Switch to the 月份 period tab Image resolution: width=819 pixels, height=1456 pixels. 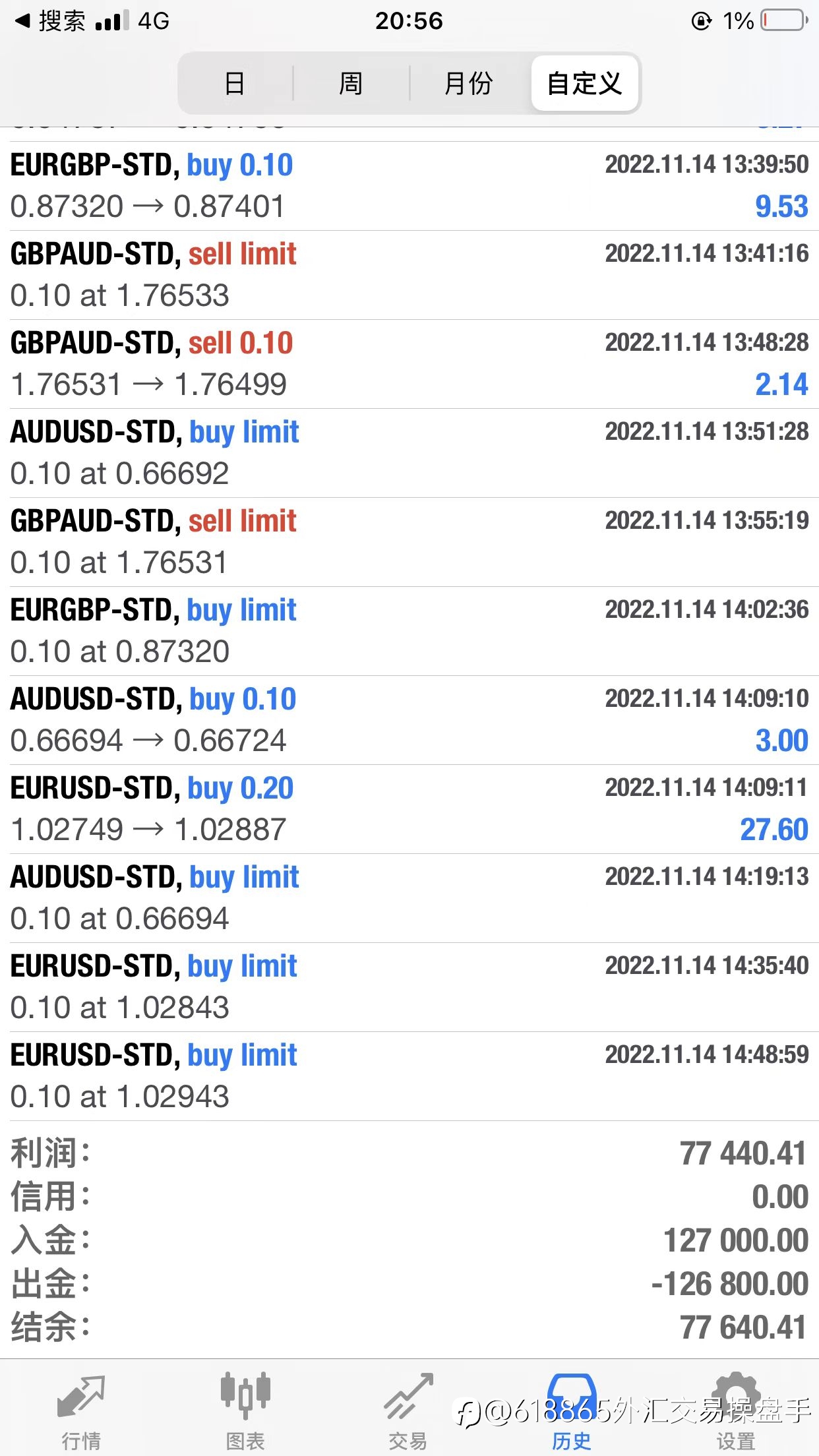(468, 83)
